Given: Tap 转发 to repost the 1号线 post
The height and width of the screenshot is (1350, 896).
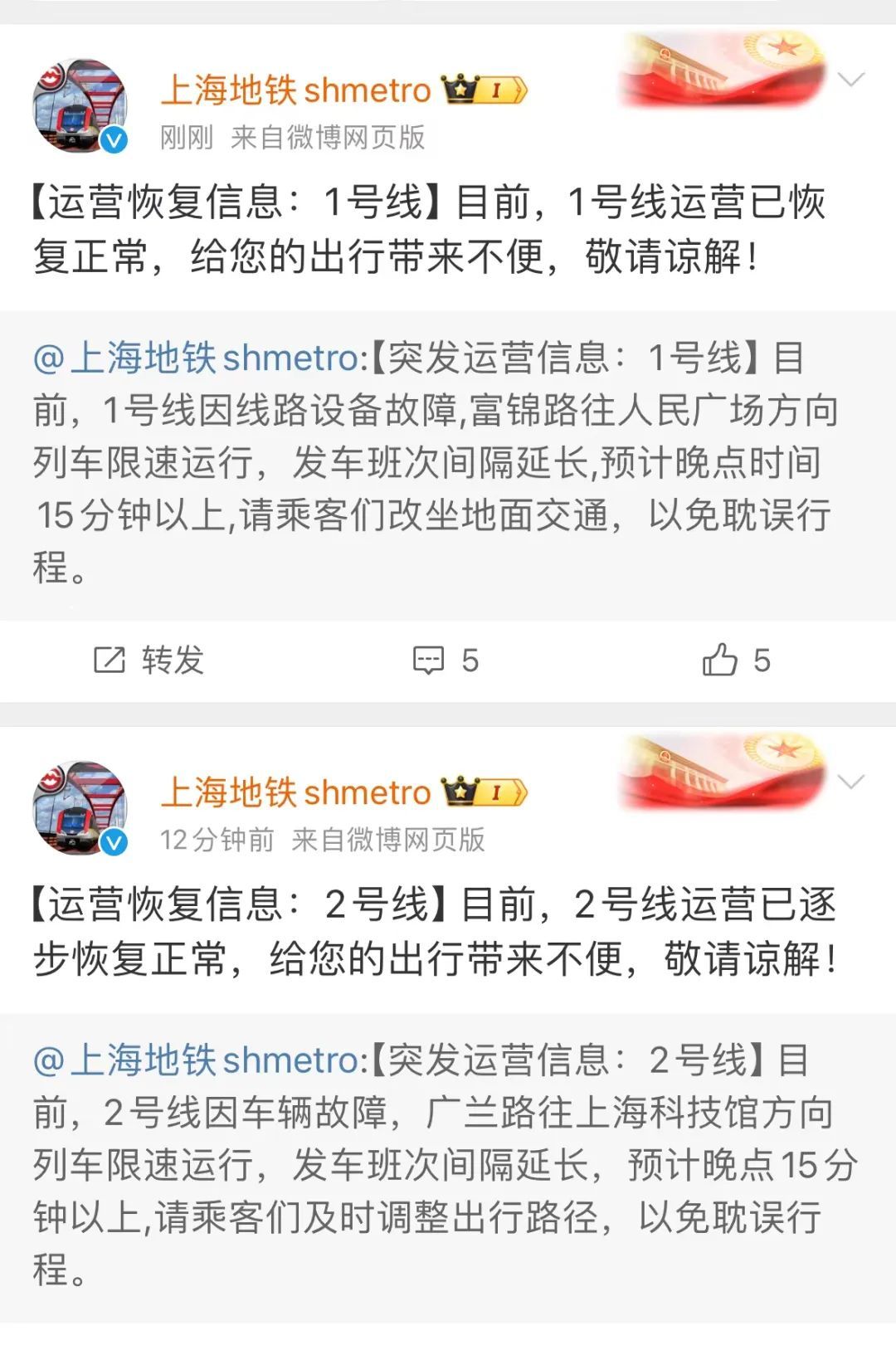Looking at the screenshot, I should coord(149,660).
